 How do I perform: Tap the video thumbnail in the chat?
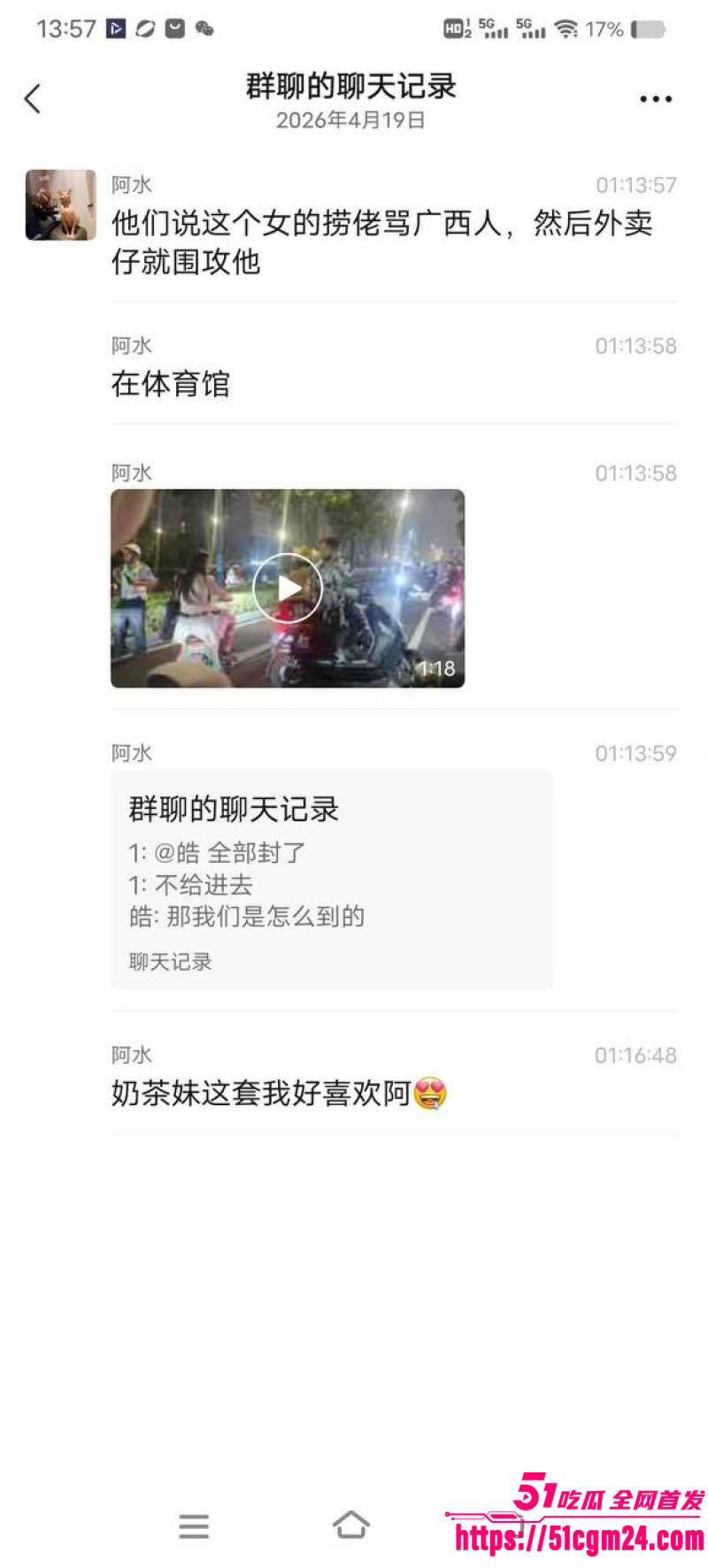tap(287, 587)
